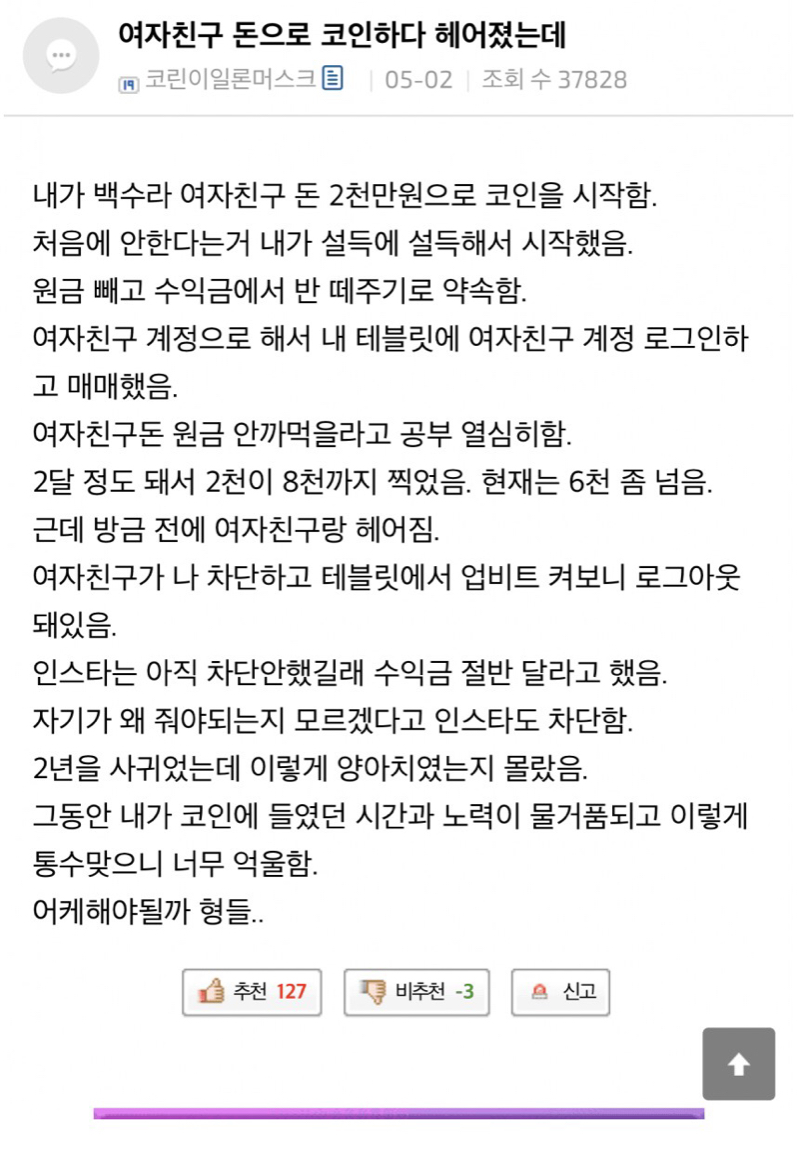This screenshot has height=1152, width=800.
Task: Tap the 비추천 downvote button
Action: [x=417, y=992]
